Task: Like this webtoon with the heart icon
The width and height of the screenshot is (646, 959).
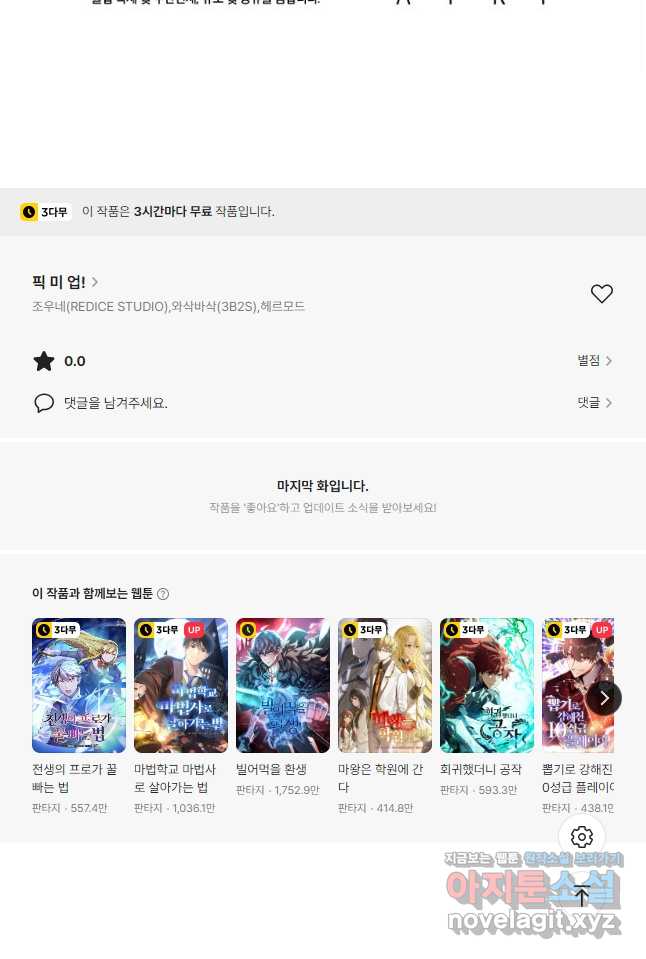Action: [601, 294]
